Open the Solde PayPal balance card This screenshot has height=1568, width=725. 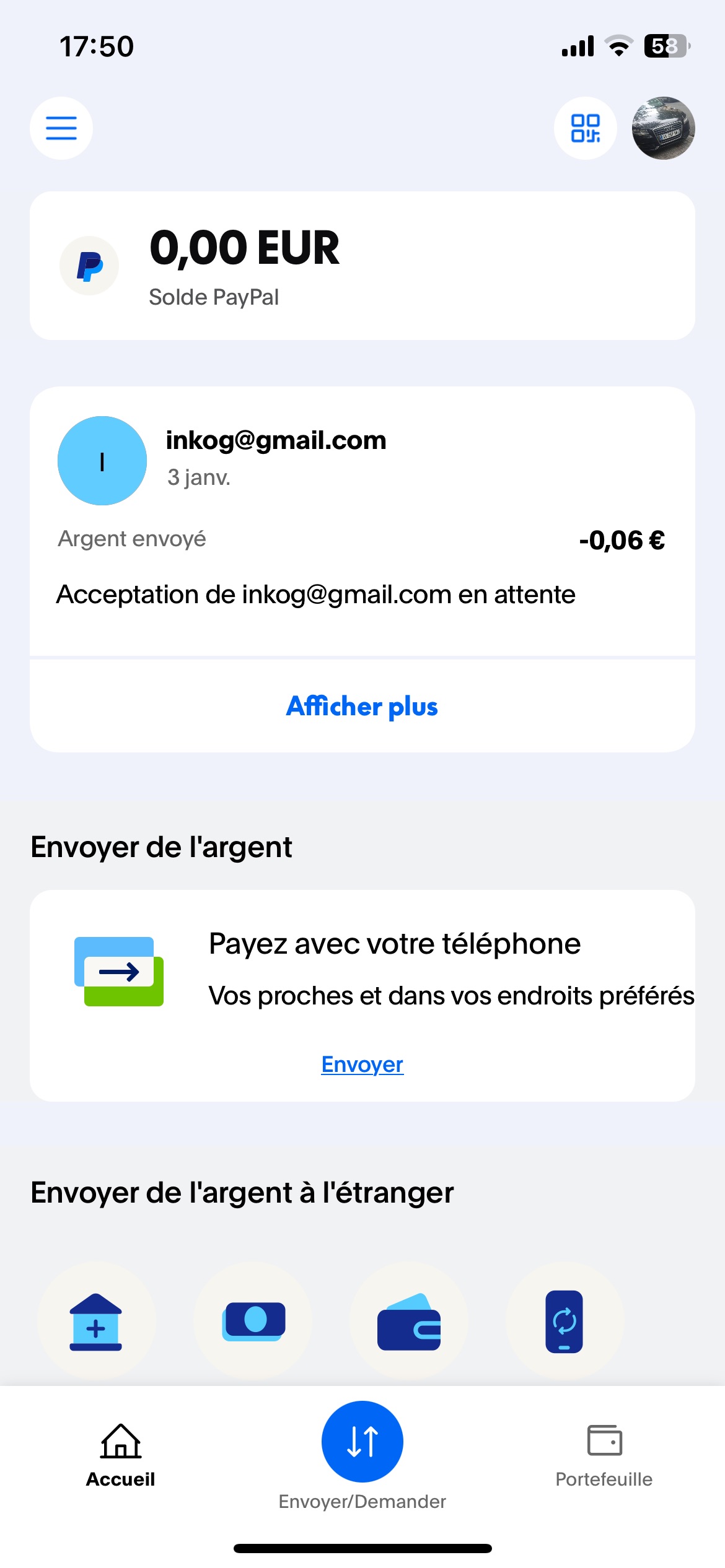(362, 266)
